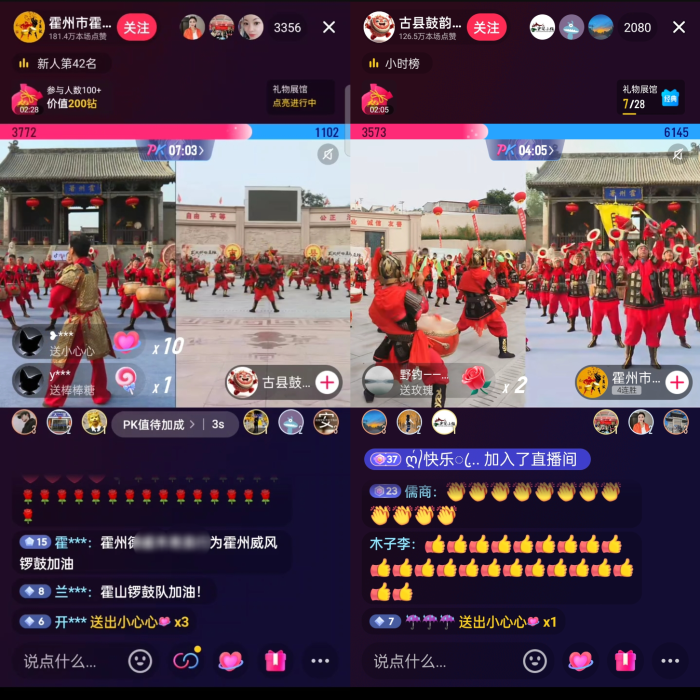The image size is (700, 700).
Task: Open the gift box in 古县鼓韵 room
Action: pos(625,661)
